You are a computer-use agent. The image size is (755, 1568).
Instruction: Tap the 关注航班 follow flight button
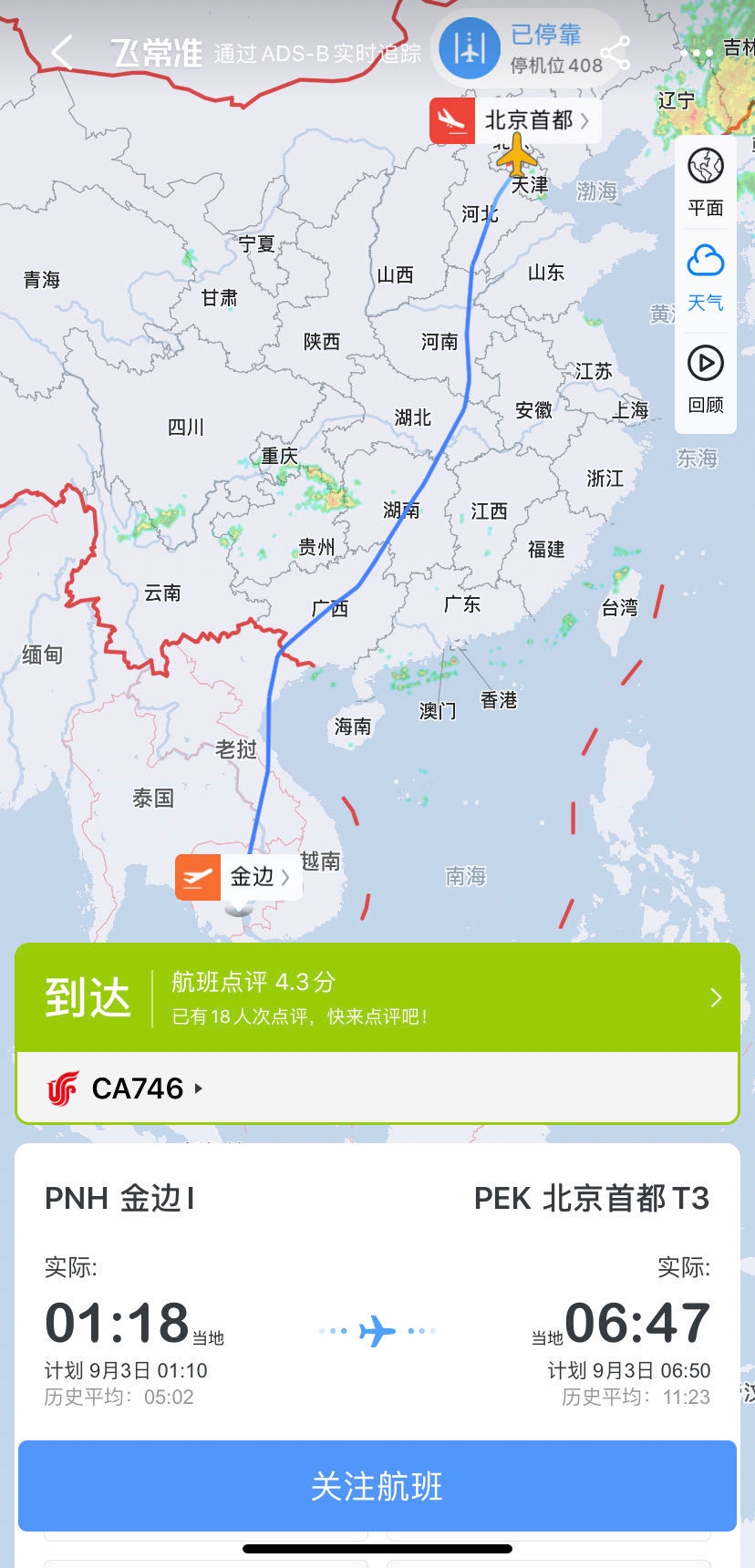pyautogui.click(x=377, y=1486)
